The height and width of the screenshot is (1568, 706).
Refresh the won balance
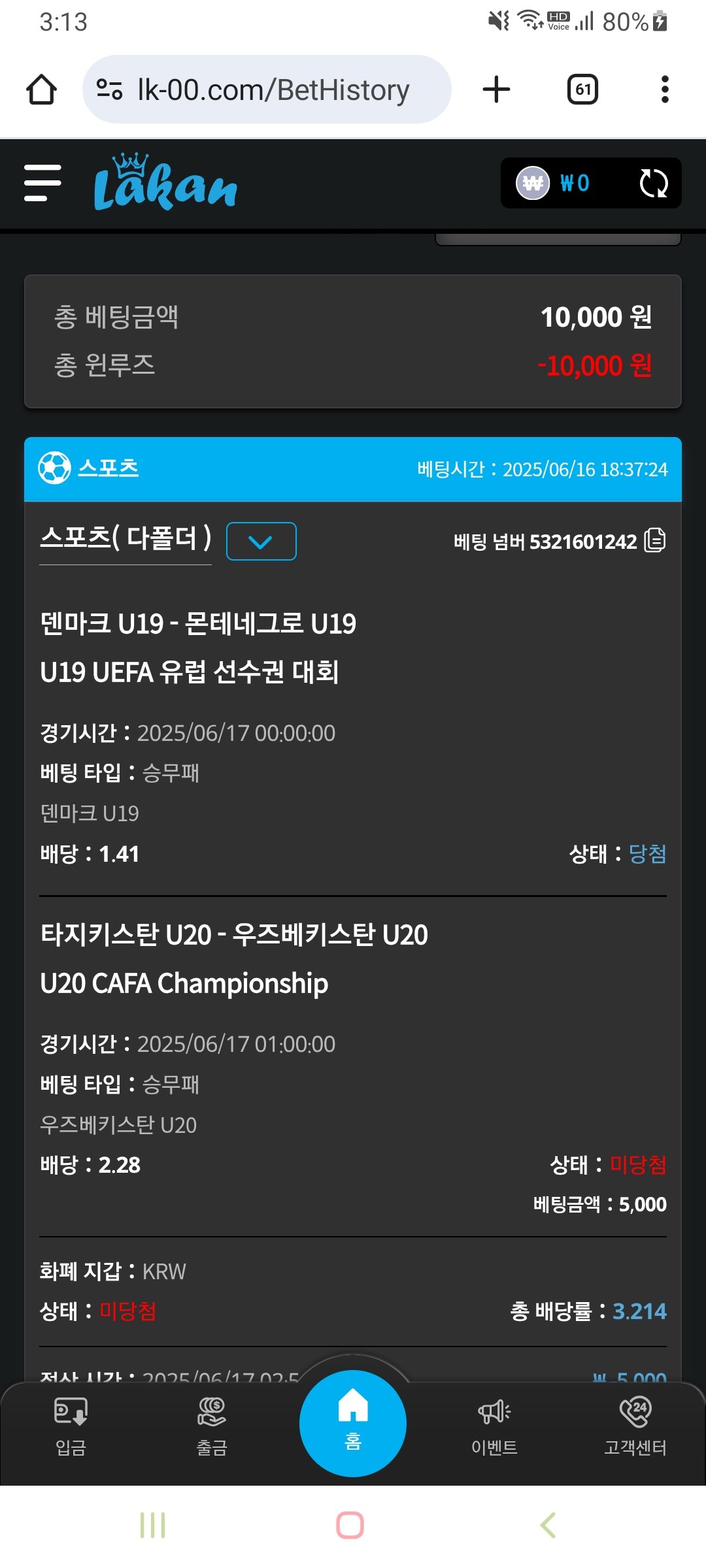click(x=653, y=184)
